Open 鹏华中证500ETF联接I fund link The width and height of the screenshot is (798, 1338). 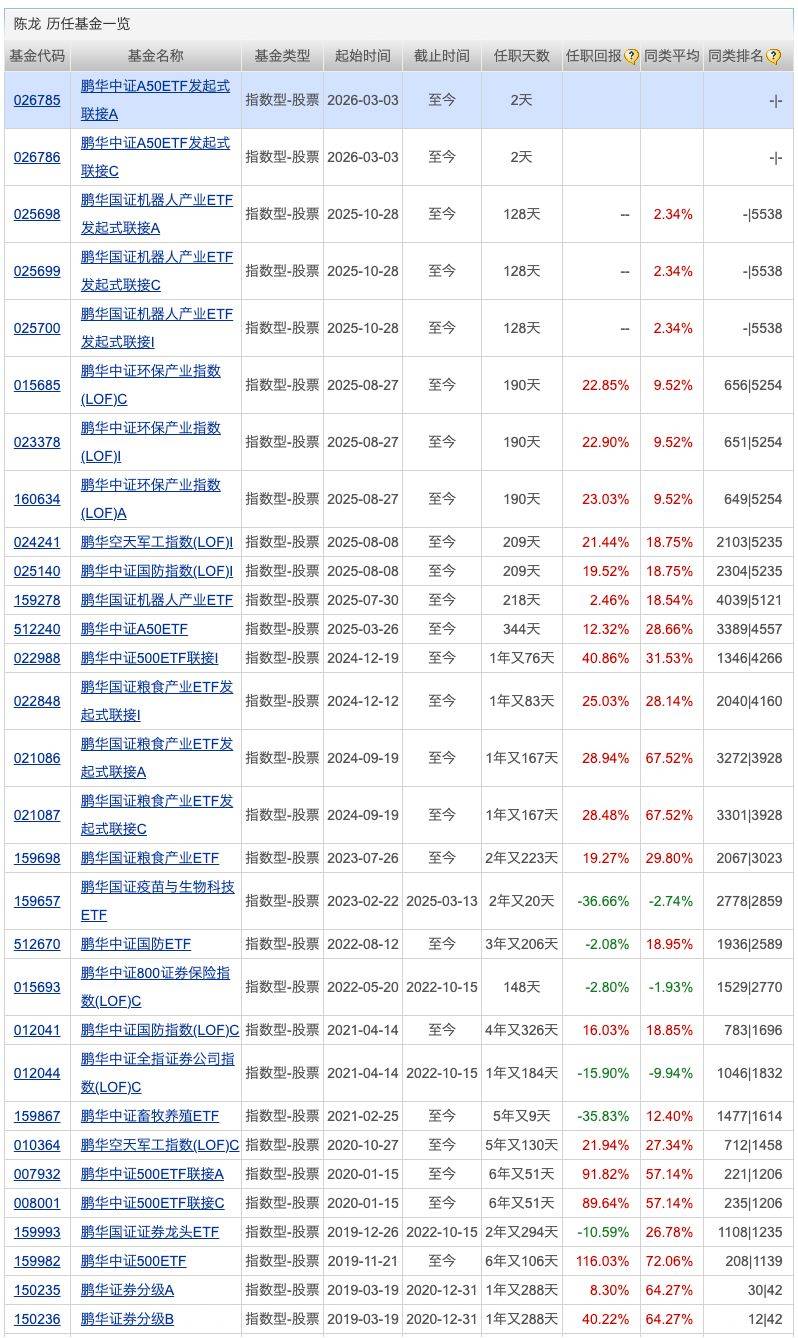pyautogui.click(x=149, y=658)
